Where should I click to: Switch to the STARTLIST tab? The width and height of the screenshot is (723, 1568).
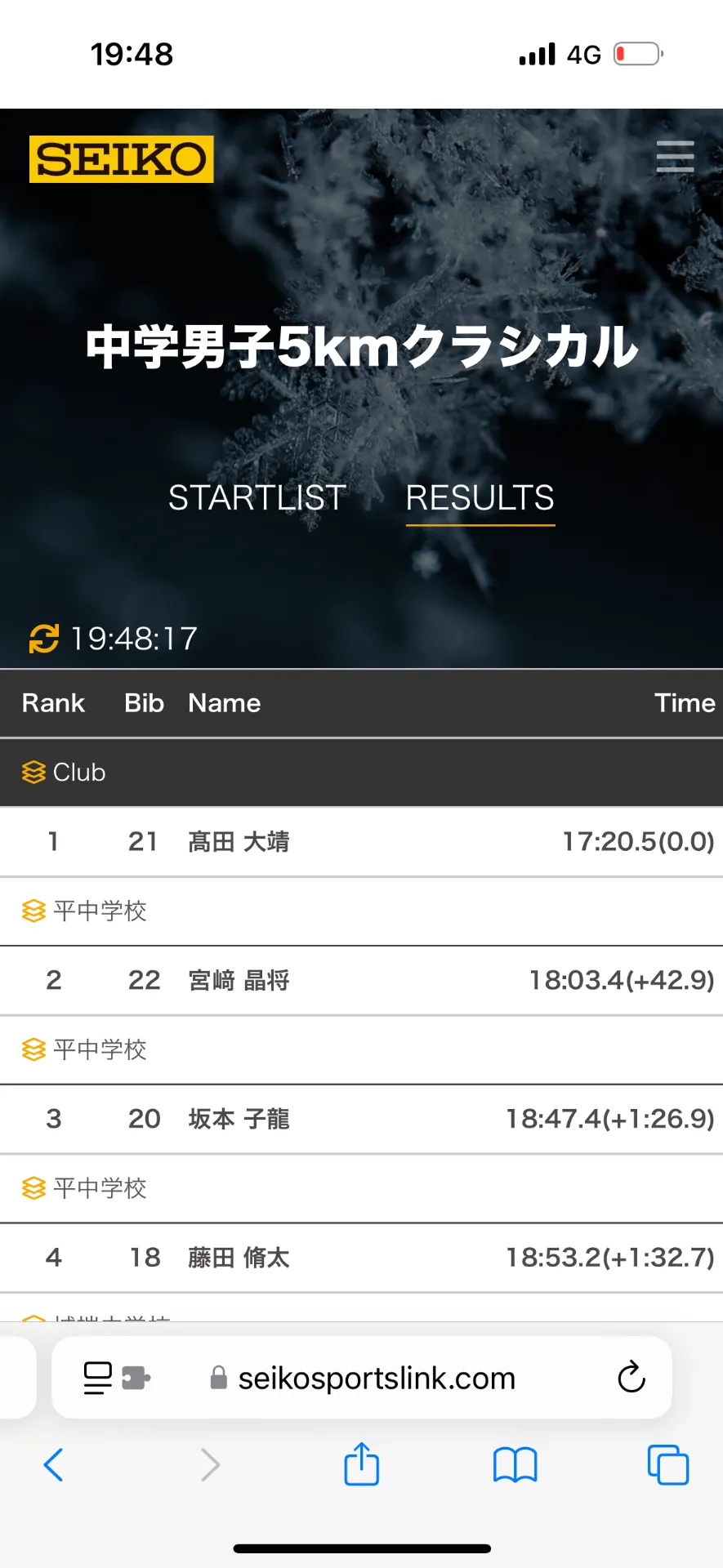click(x=257, y=497)
